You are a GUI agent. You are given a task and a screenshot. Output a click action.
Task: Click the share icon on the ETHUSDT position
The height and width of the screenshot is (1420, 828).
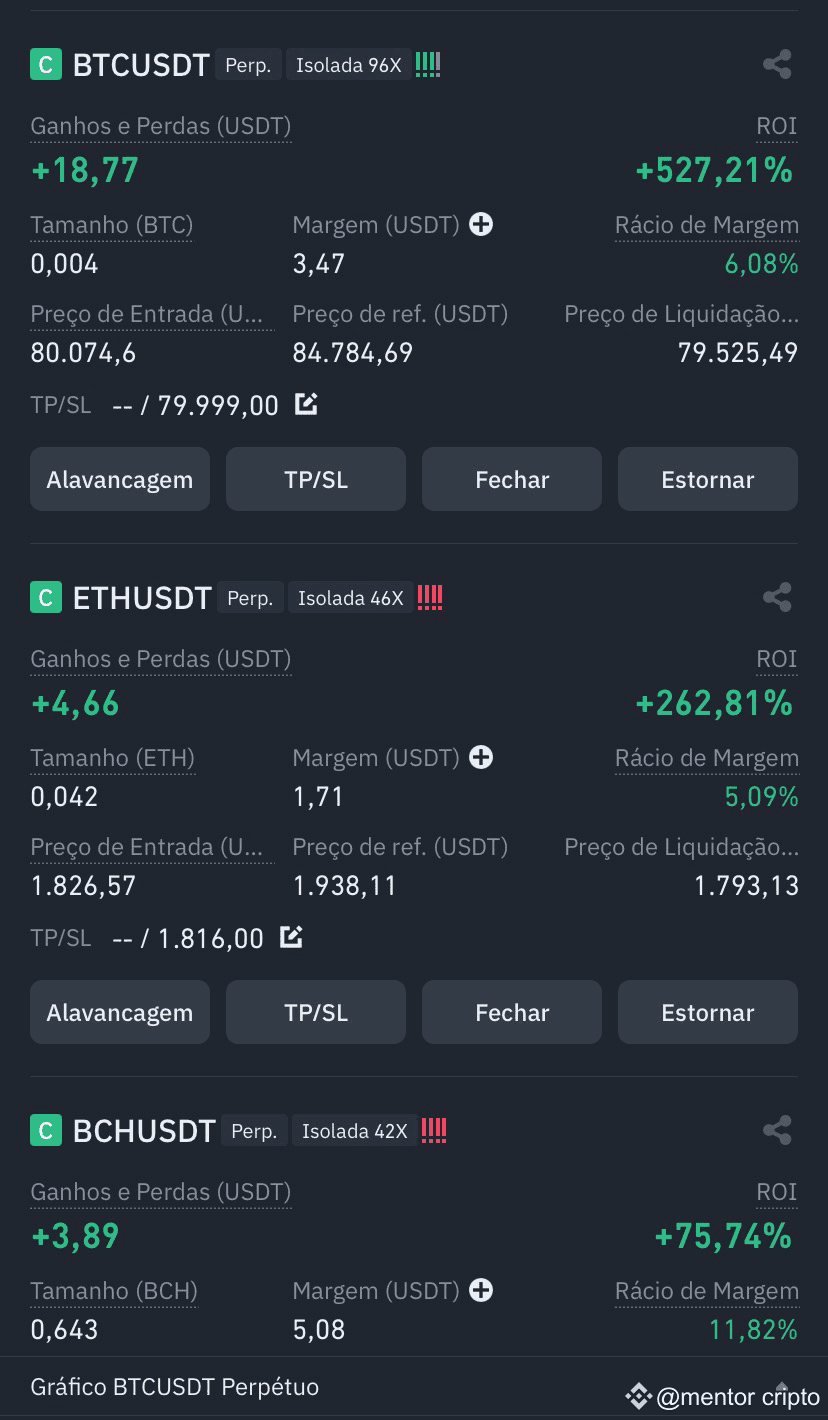coord(775,597)
